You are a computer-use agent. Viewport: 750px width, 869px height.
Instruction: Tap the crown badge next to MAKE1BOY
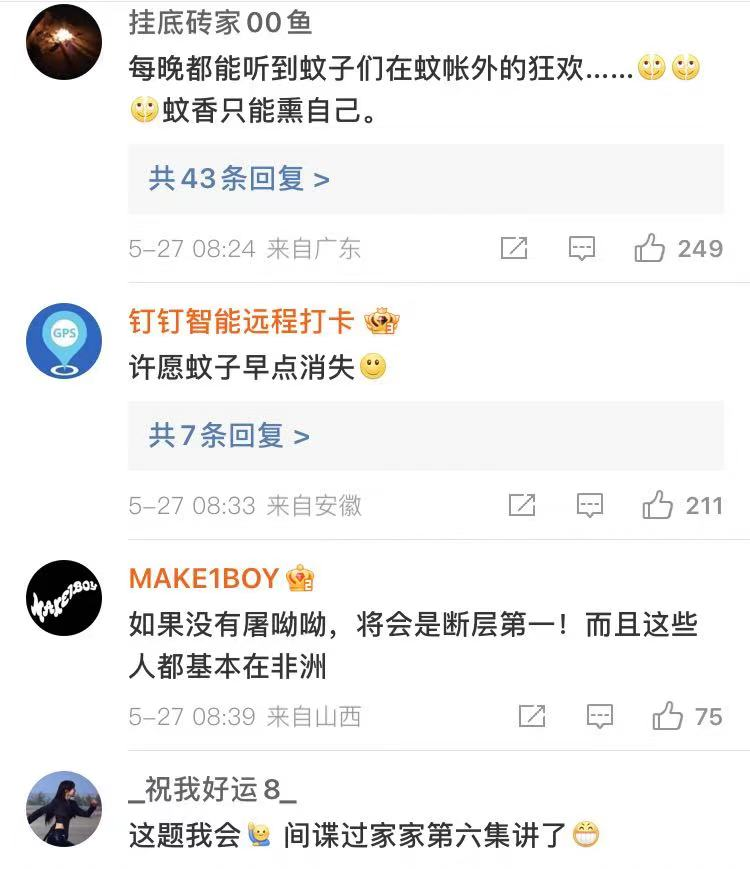point(303,575)
